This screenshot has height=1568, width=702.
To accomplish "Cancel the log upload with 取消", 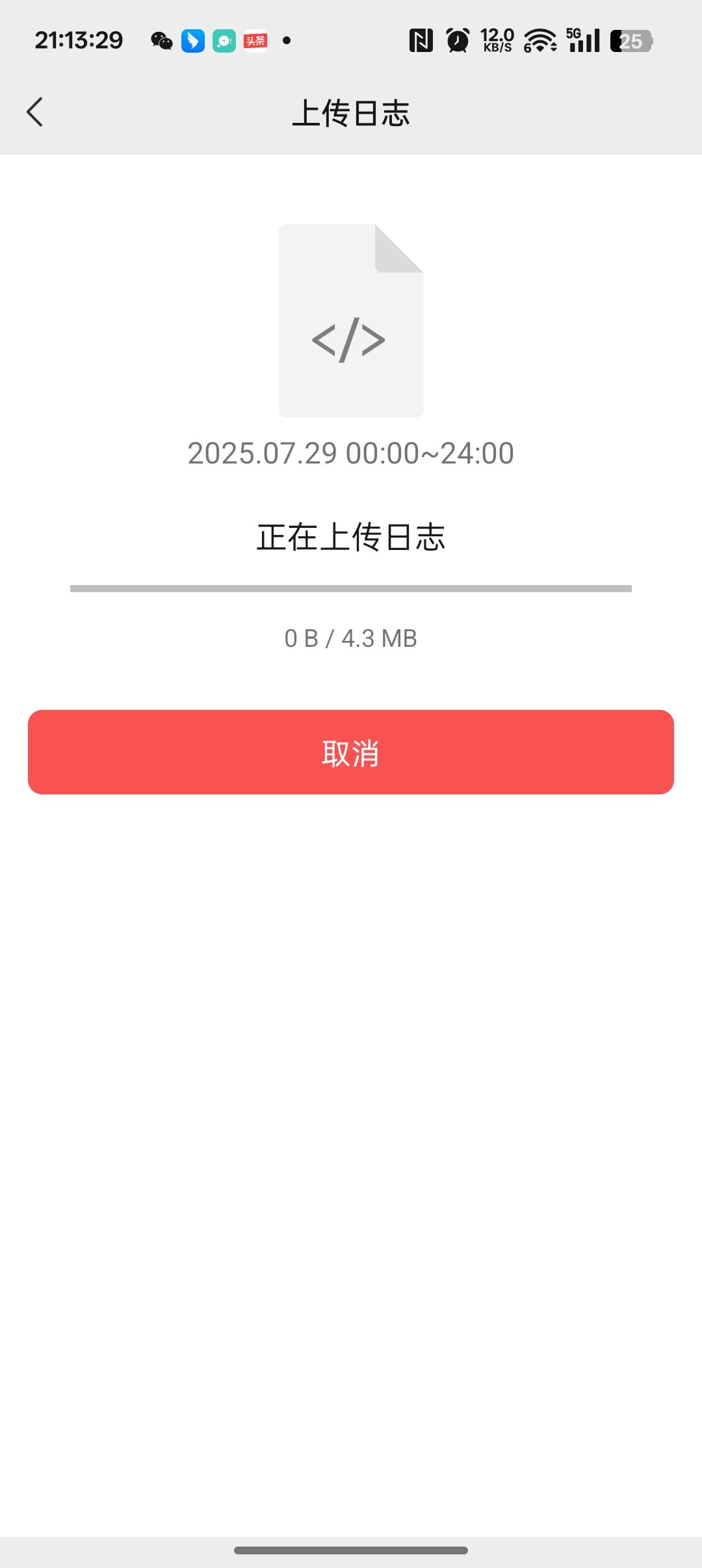I will click(x=351, y=752).
